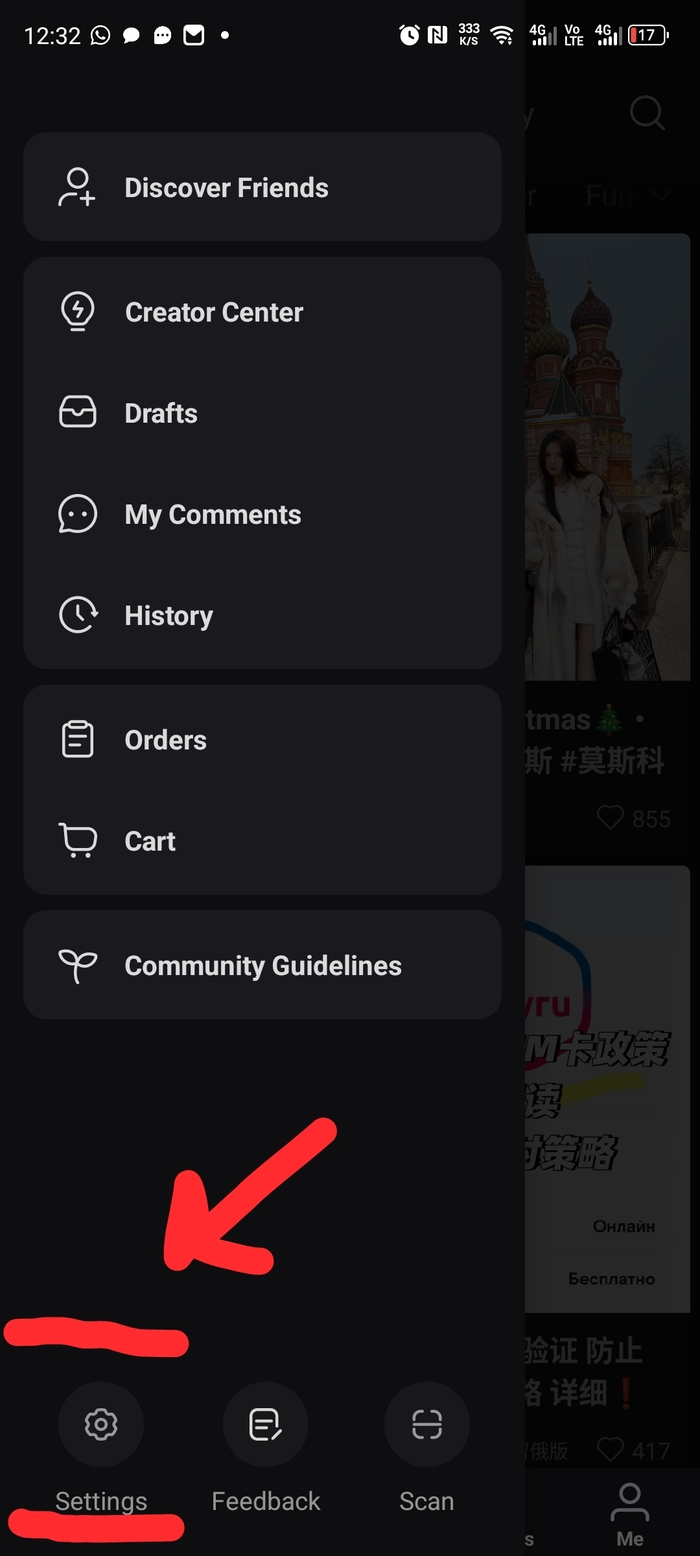
Task: Go to Creator Center
Action: coord(213,312)
